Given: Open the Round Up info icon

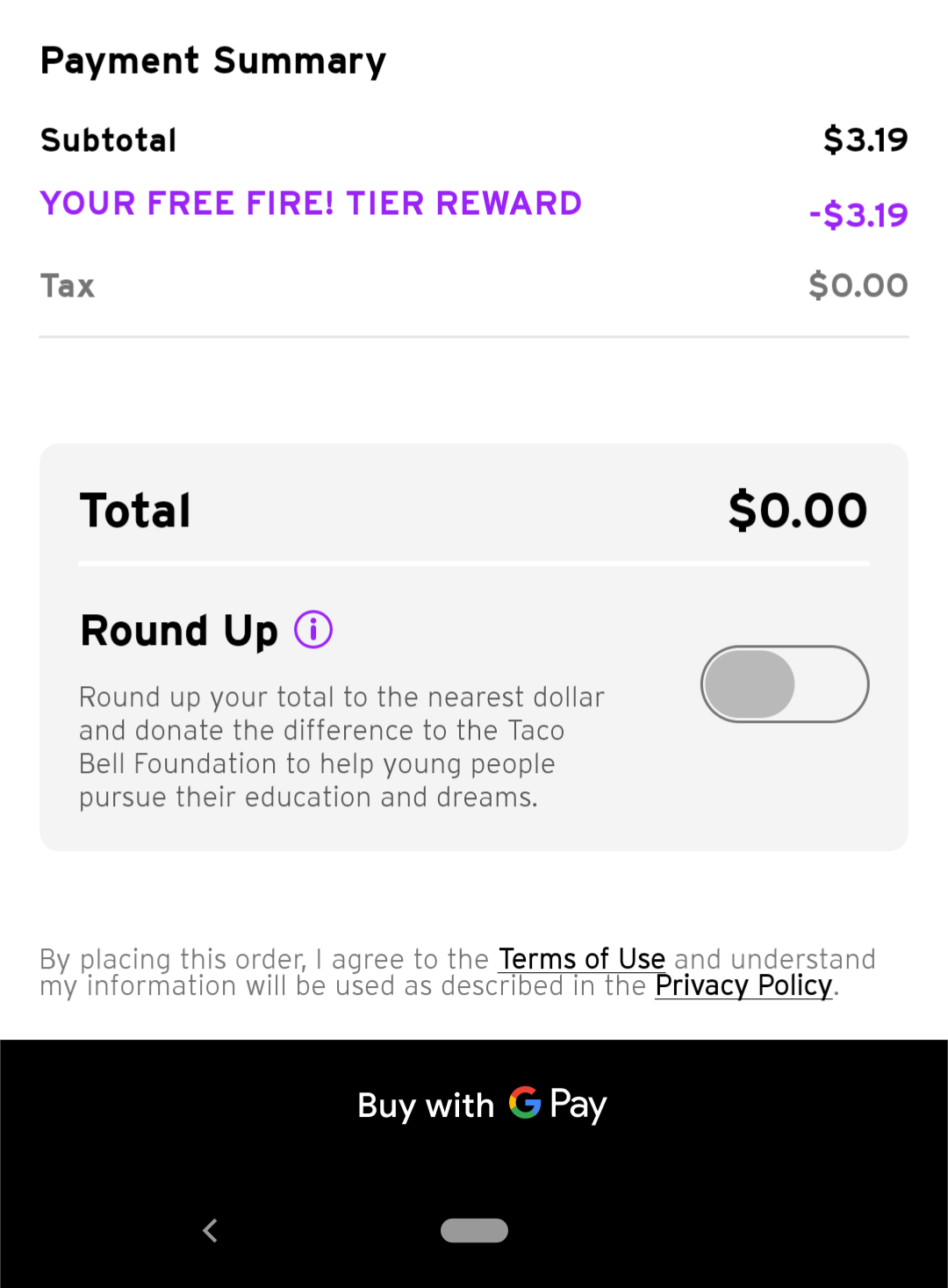Looking at the screenshot, I should 313,630.
